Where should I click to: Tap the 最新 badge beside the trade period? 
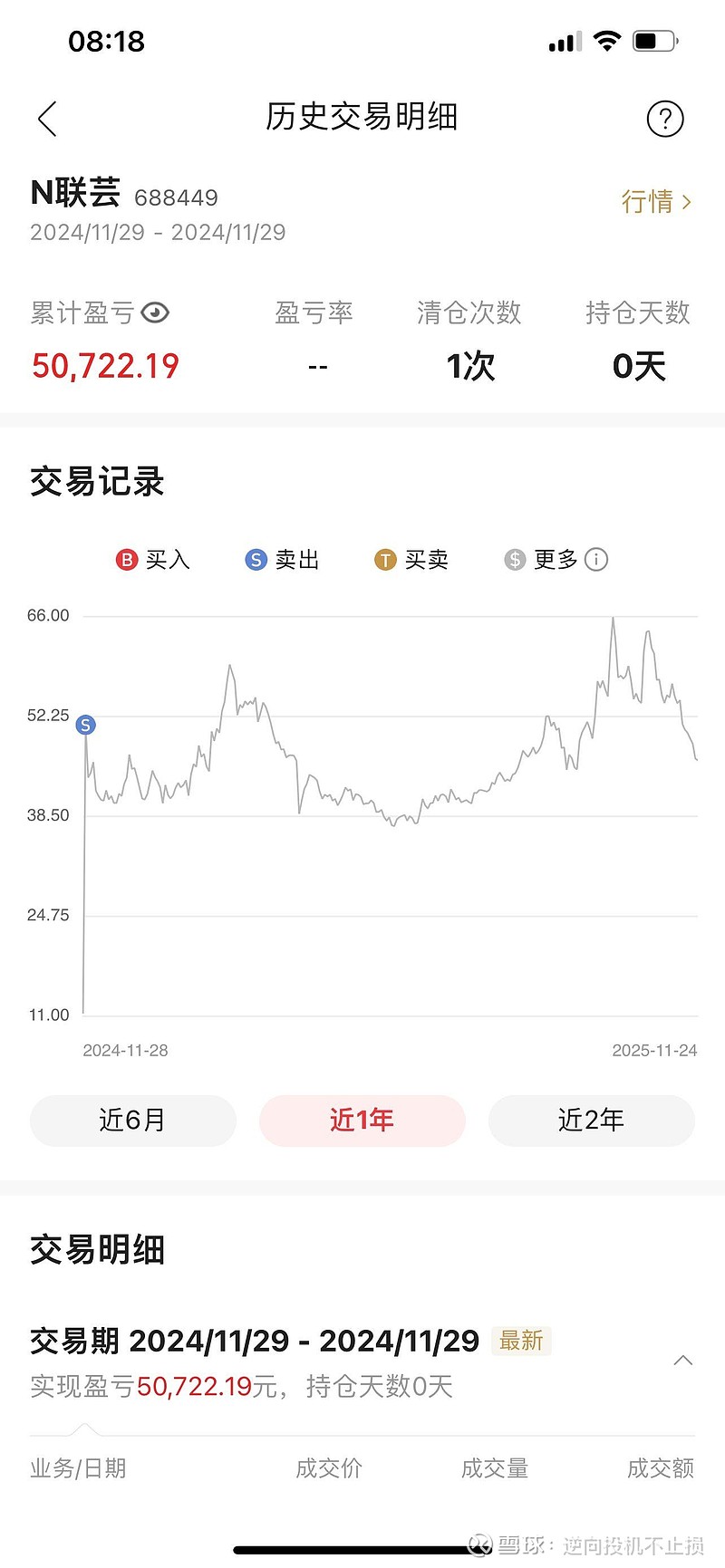pos(521,1341)
